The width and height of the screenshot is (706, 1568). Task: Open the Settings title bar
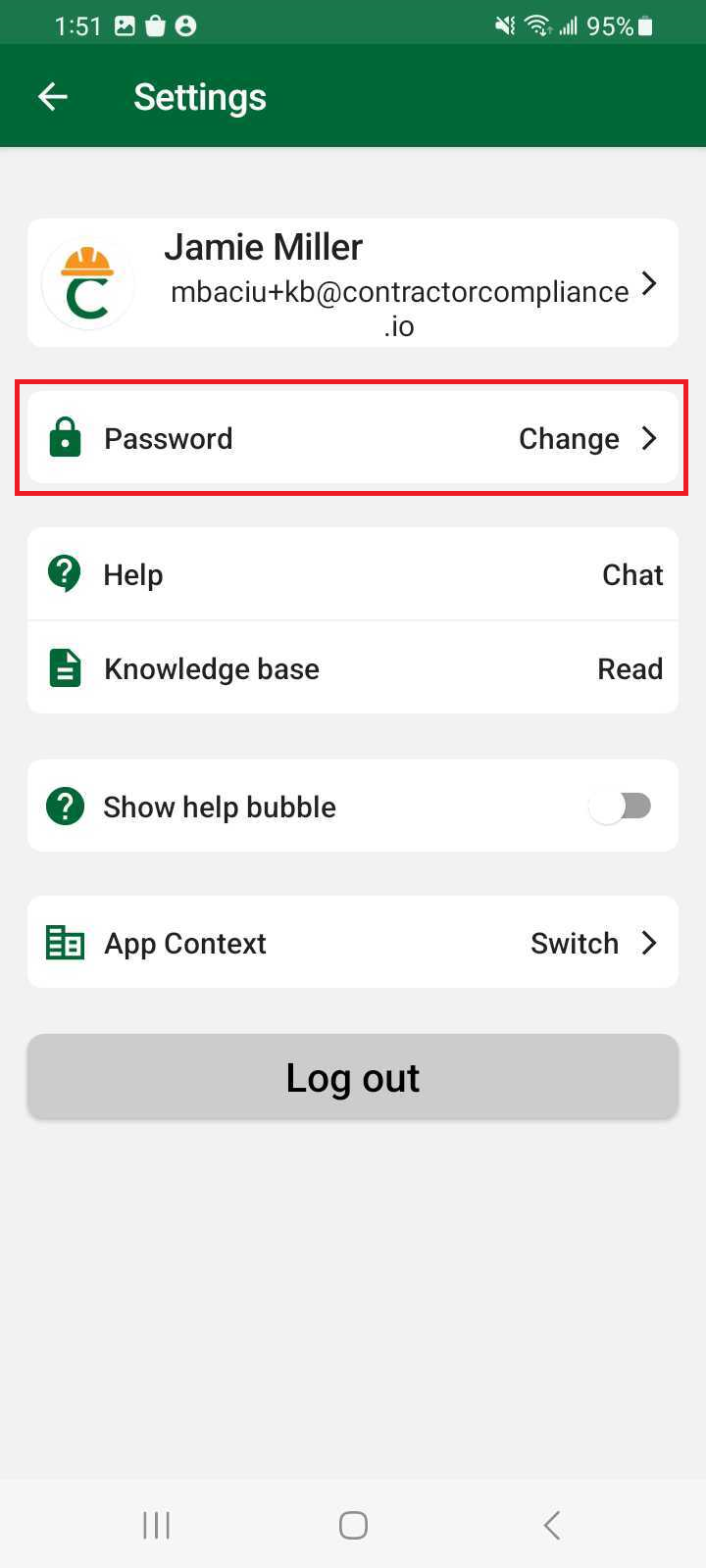(200, 96)
